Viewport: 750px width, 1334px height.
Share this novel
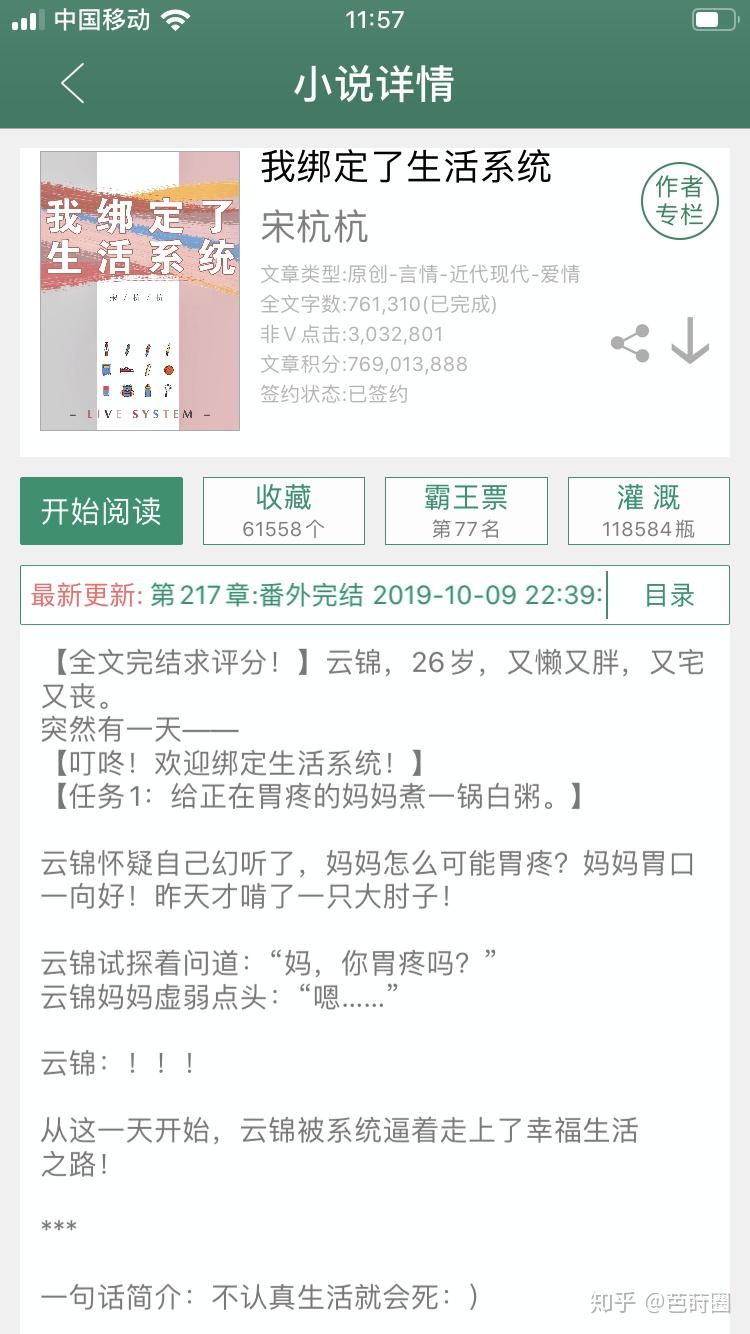[630, 343]
